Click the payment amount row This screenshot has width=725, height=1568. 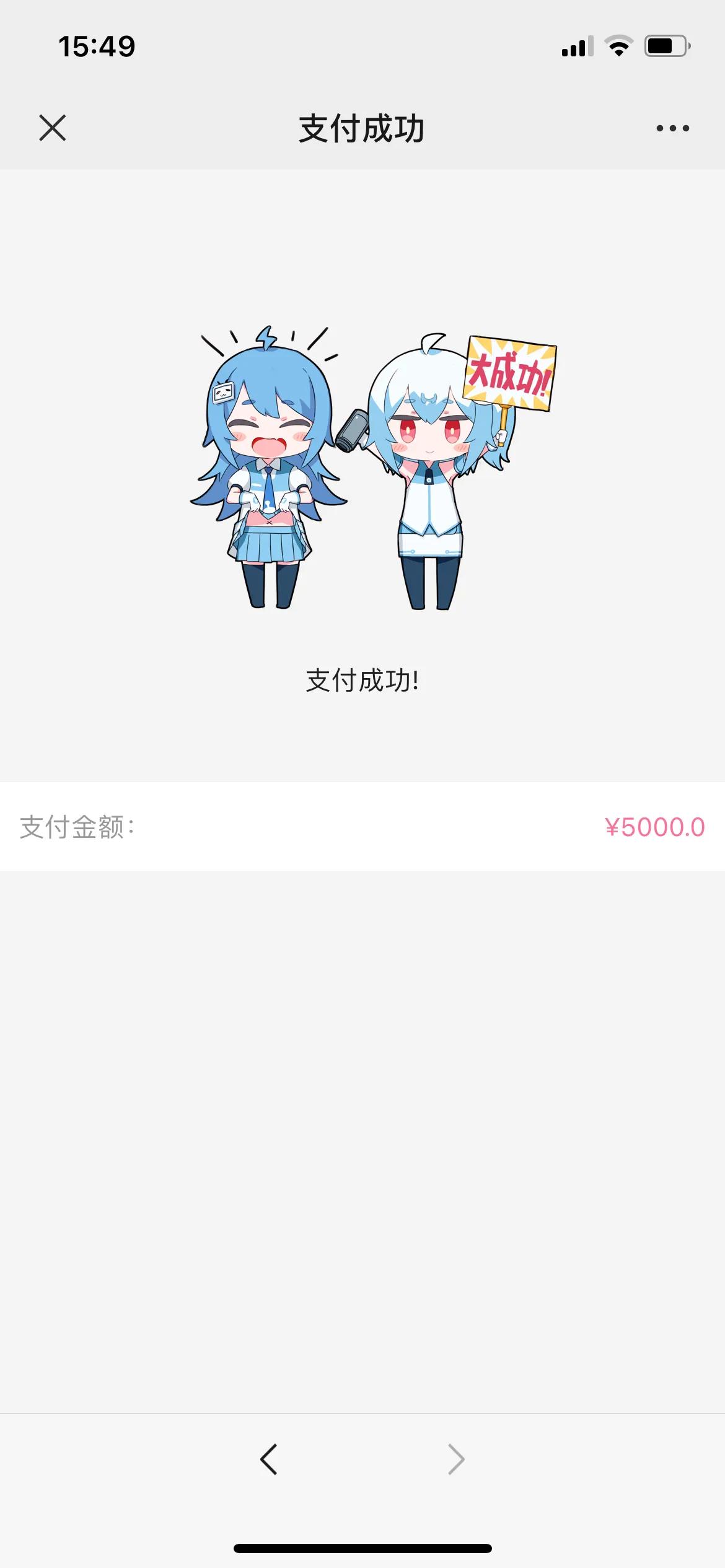(x=362, y=829)
